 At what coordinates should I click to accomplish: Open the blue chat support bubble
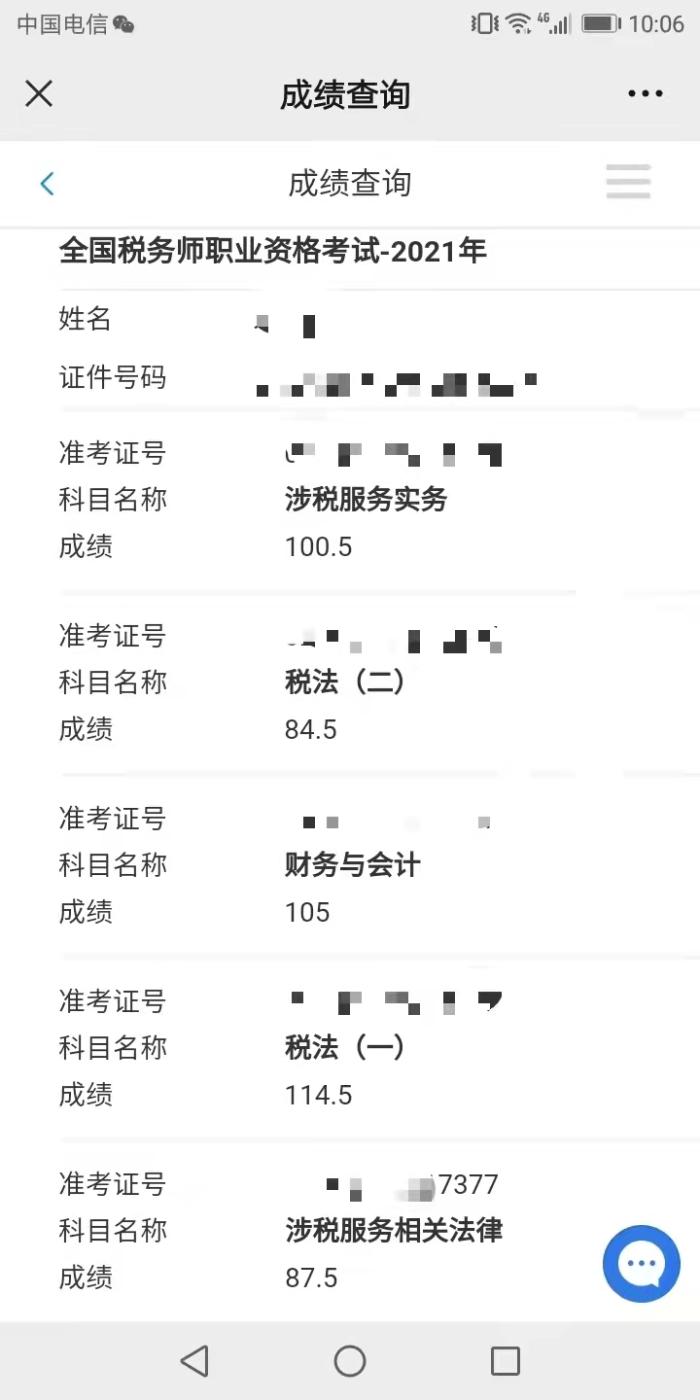coord(641,1263)
